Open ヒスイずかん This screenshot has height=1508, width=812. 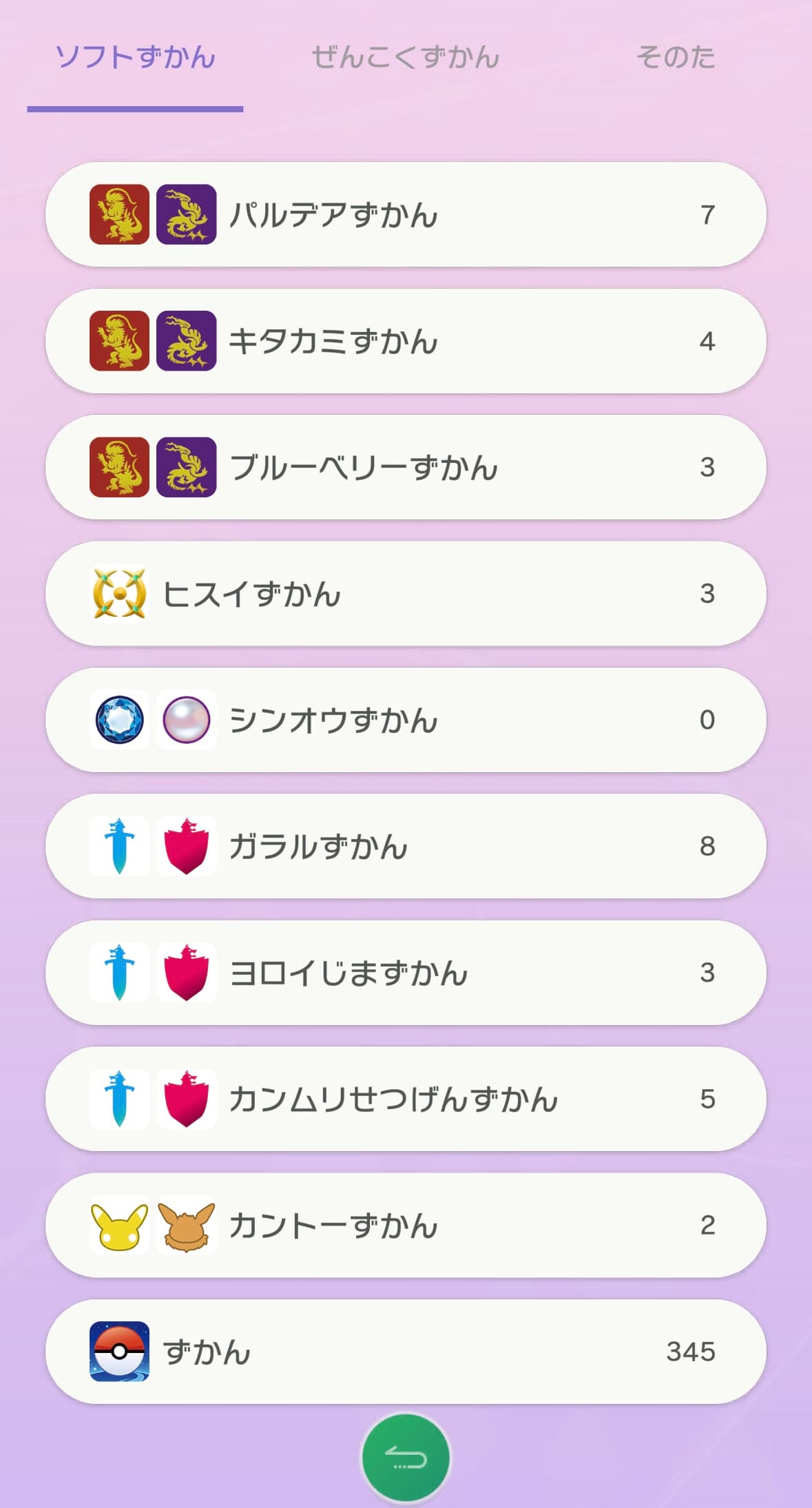pyautogui.click(x=405, y=593)
